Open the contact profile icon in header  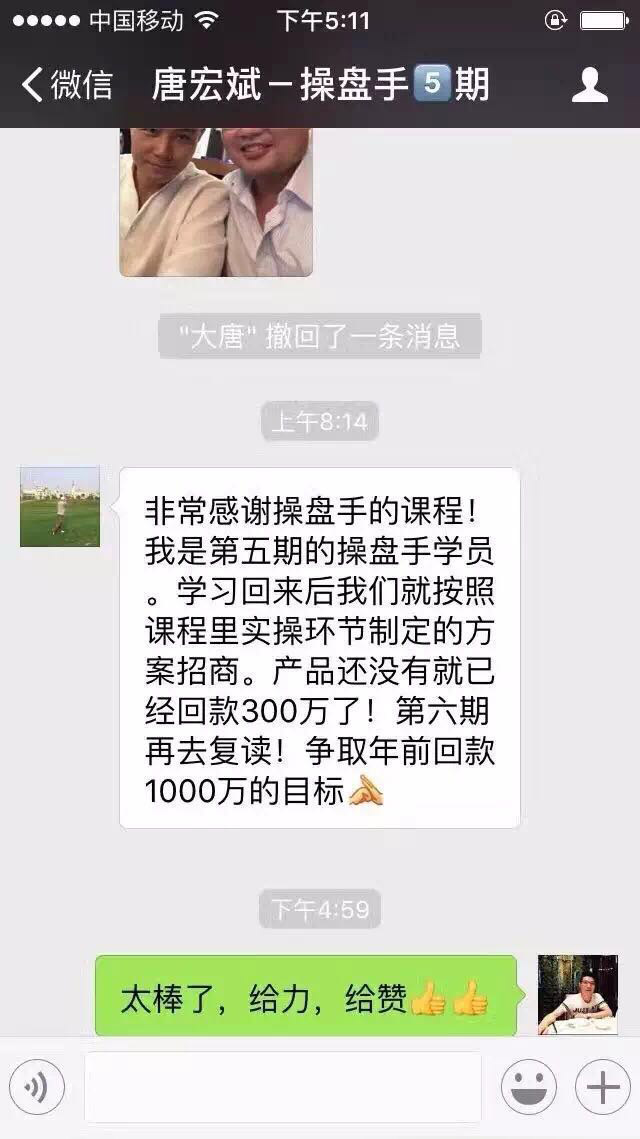pos(590,85)
